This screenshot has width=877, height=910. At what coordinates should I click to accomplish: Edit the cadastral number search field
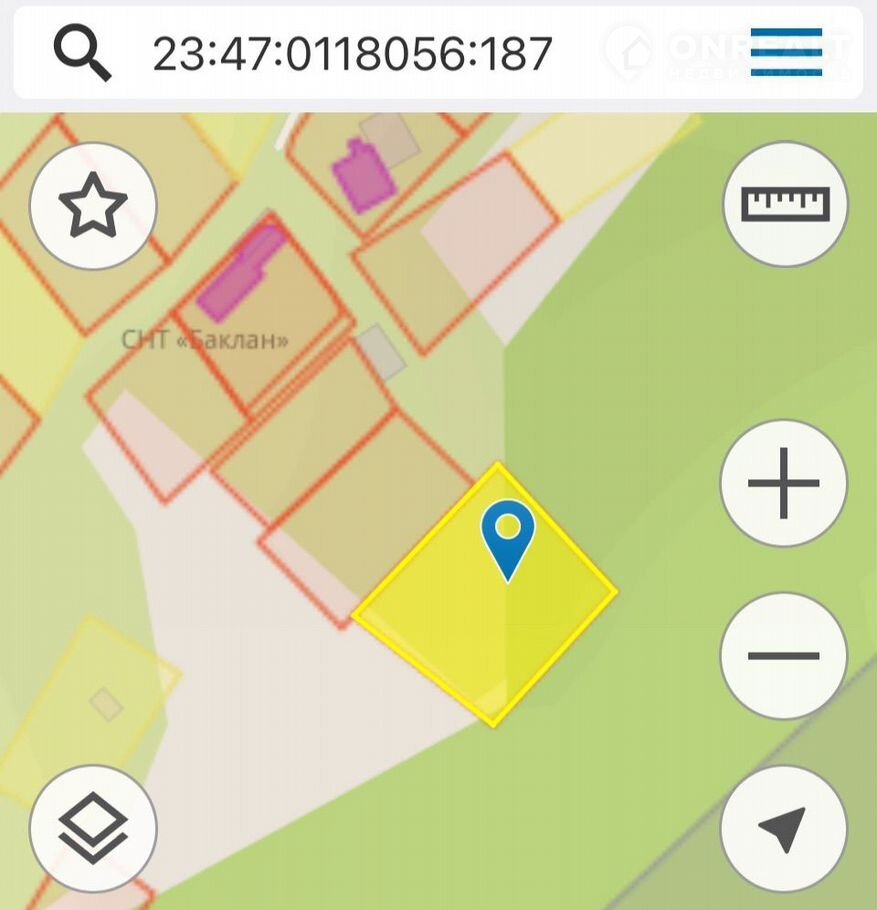352,53
